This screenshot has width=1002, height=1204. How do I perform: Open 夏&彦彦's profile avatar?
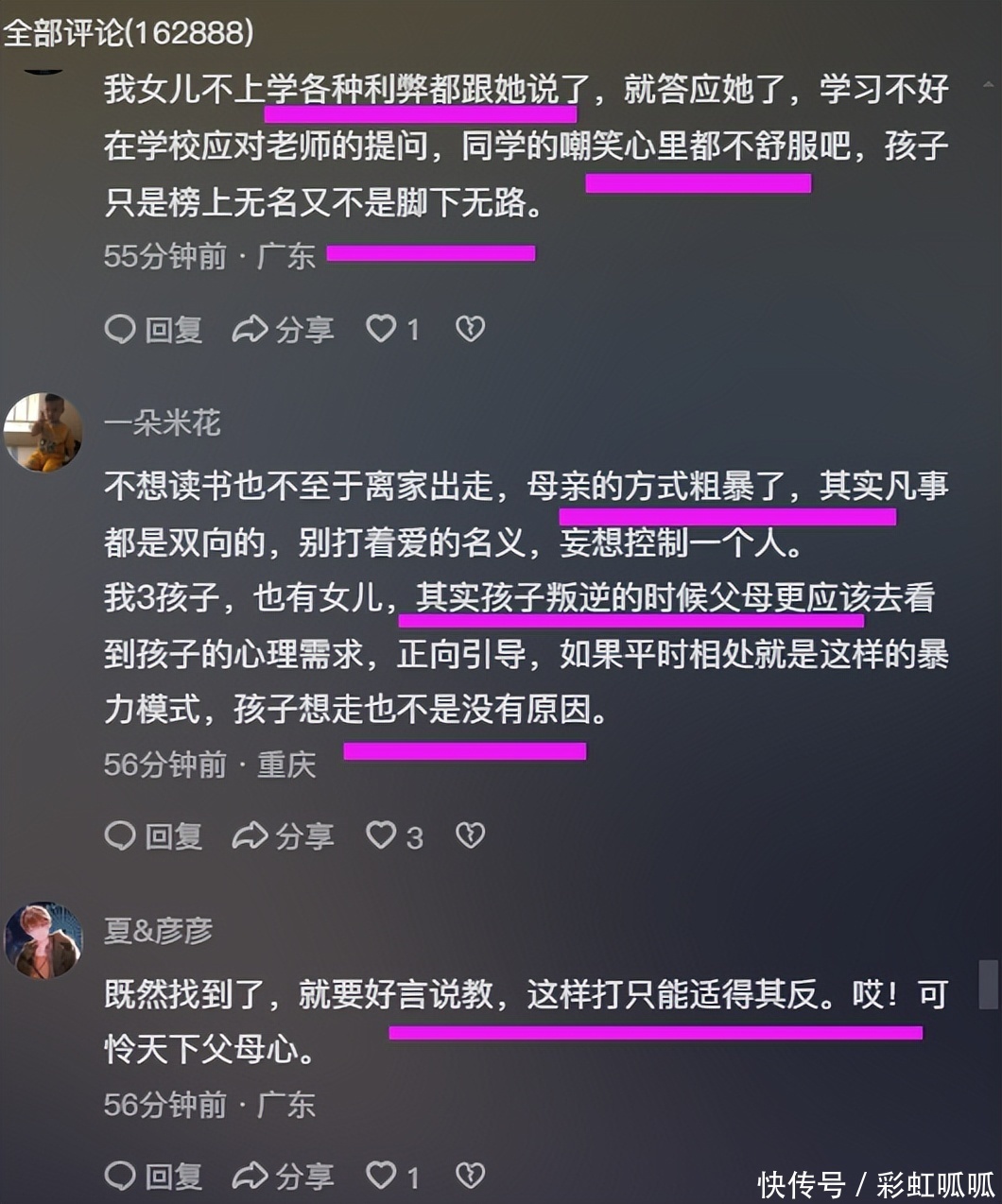click(x=43, y=939)
